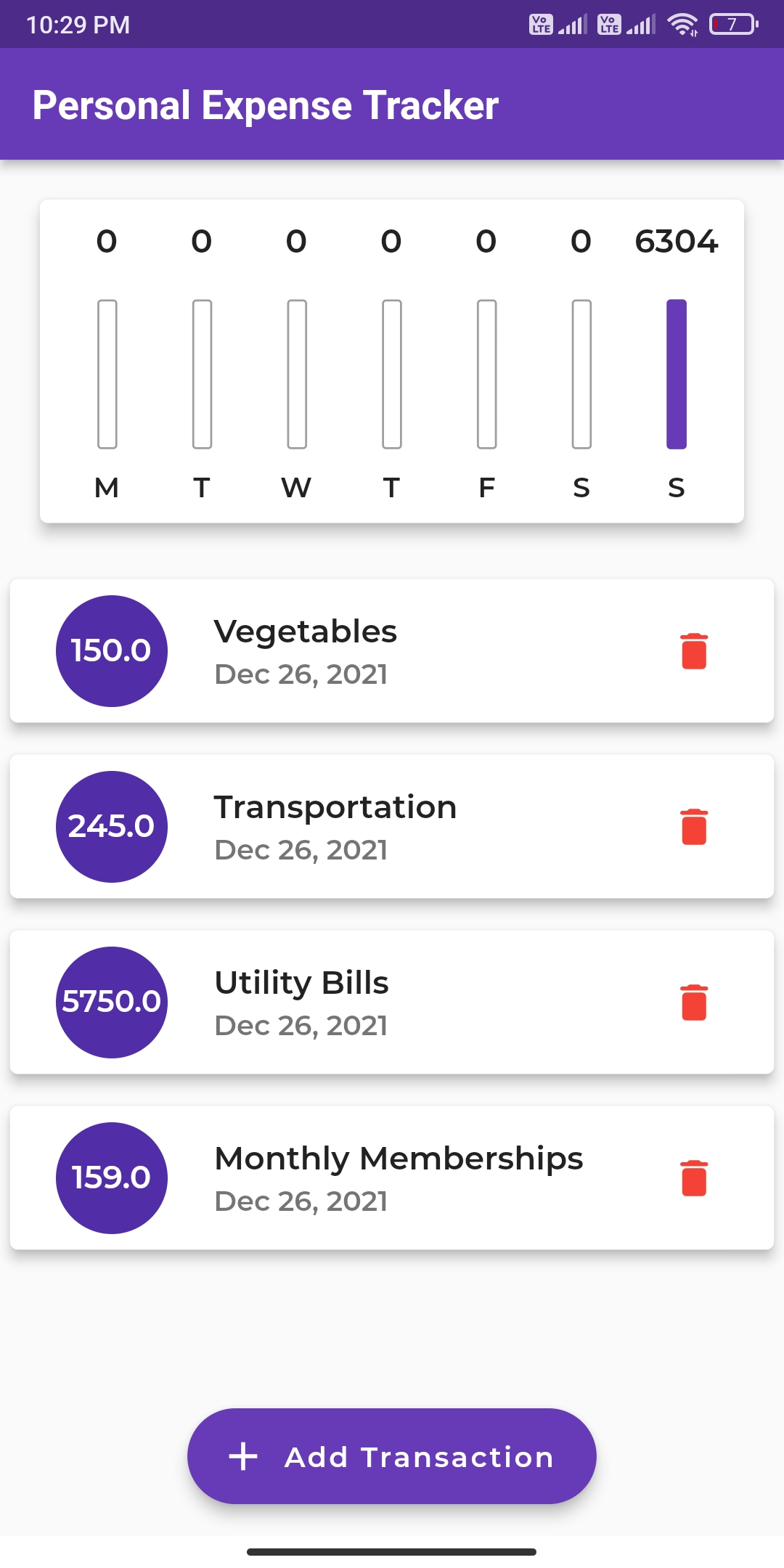The height and width of the screenshot is (1568, 784).
Task: Click the 150.0 amount circle on Vegetables
Action: pyautogui.click(x=110, y=651)
